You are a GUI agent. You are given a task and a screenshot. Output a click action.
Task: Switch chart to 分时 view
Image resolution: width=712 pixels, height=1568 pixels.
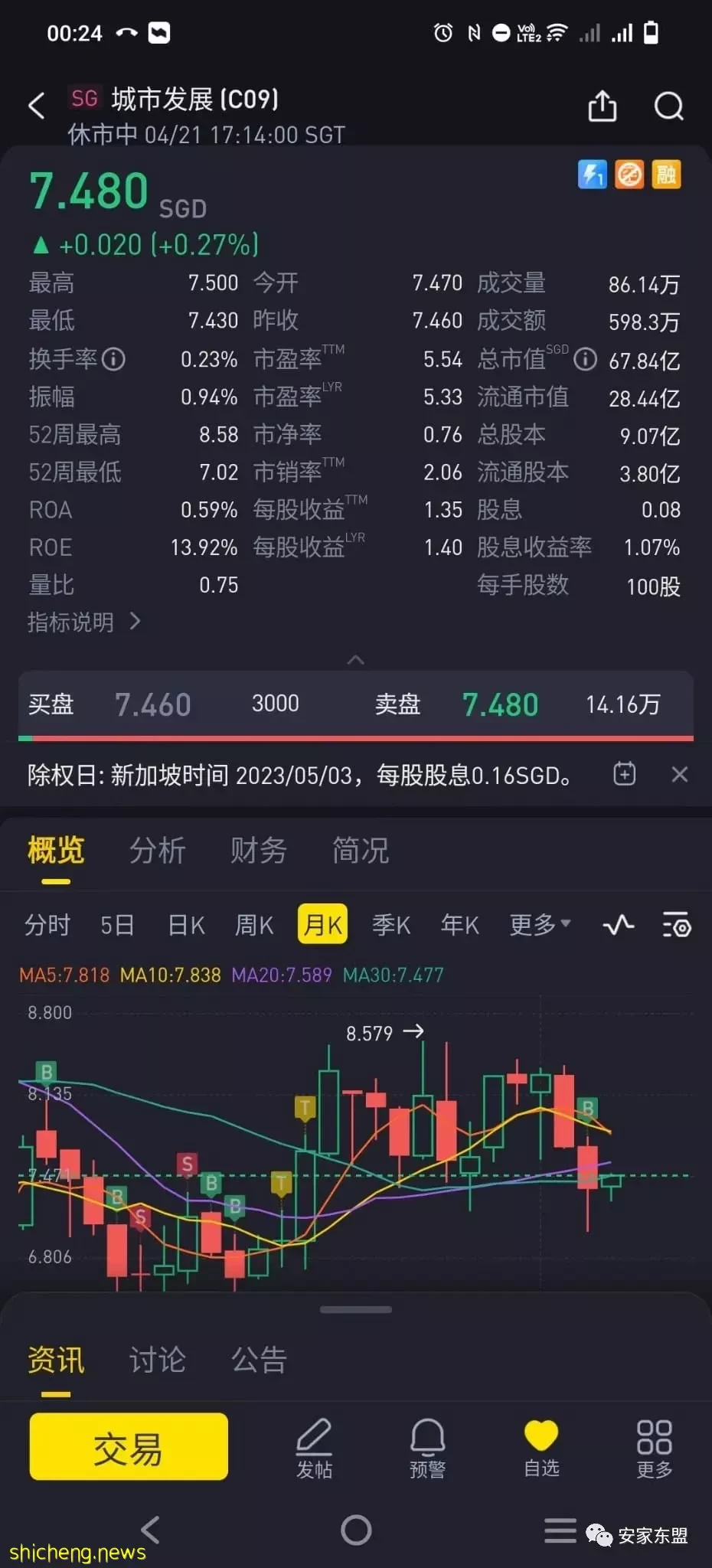click(x=47, y=925)
